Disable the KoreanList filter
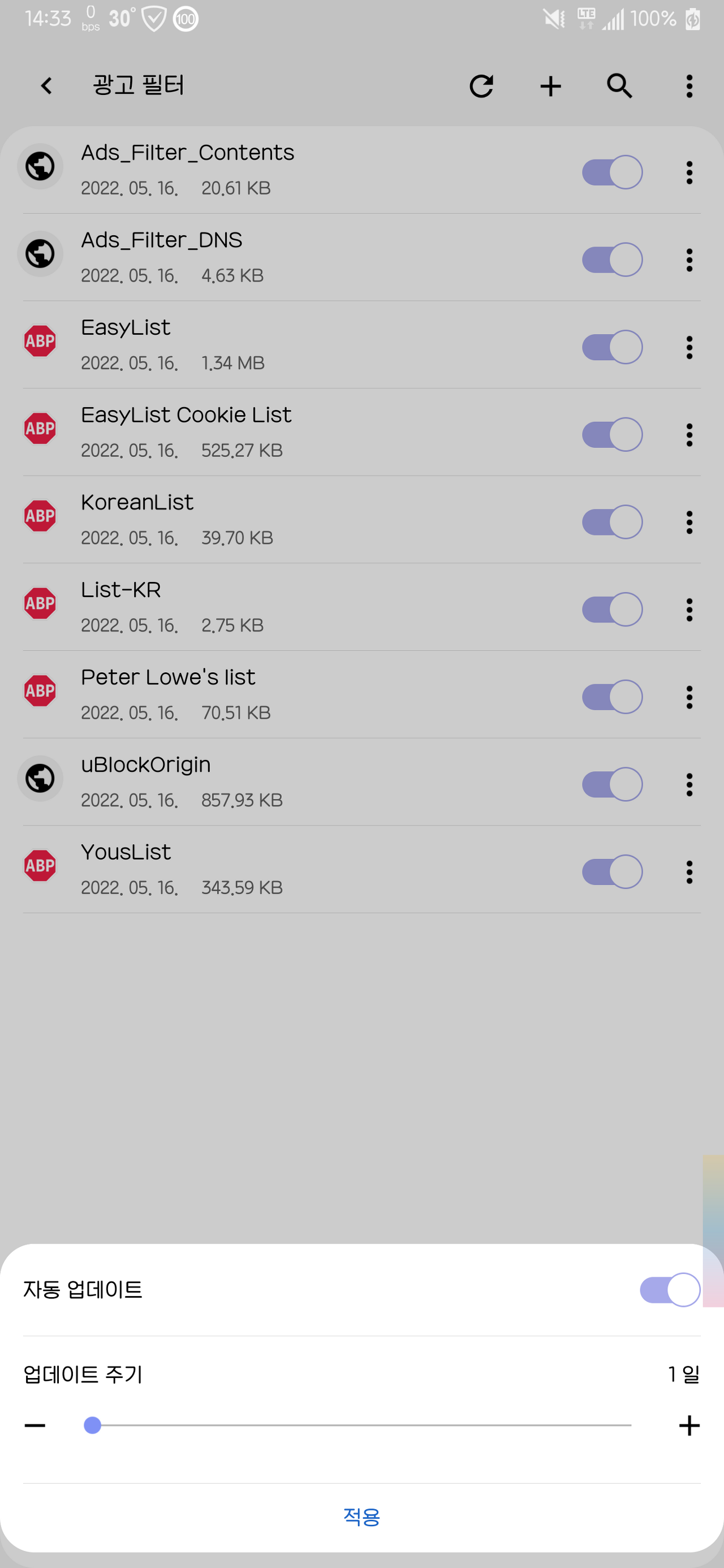The width and height of the screenshot is (724, 1568). [x=612, y=522]
